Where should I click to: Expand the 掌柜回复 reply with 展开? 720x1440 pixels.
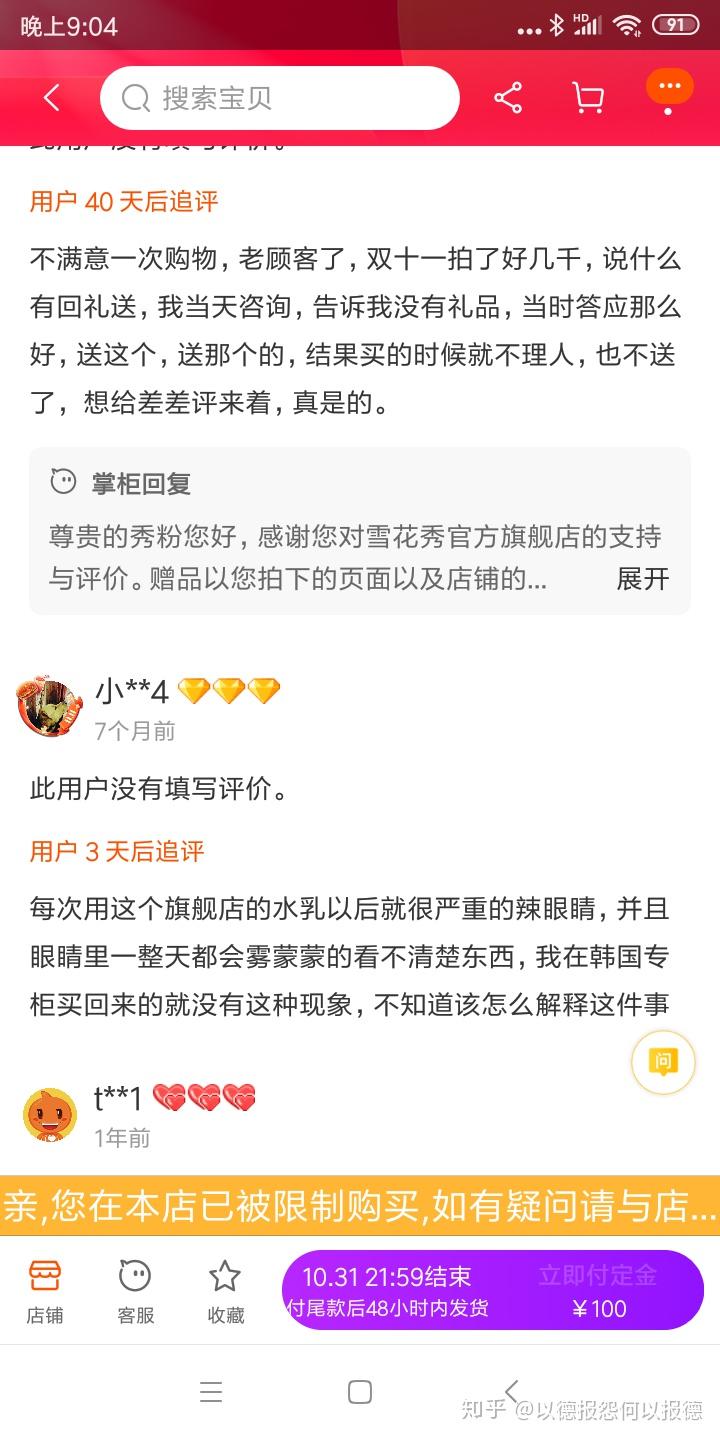coord(643,579)
